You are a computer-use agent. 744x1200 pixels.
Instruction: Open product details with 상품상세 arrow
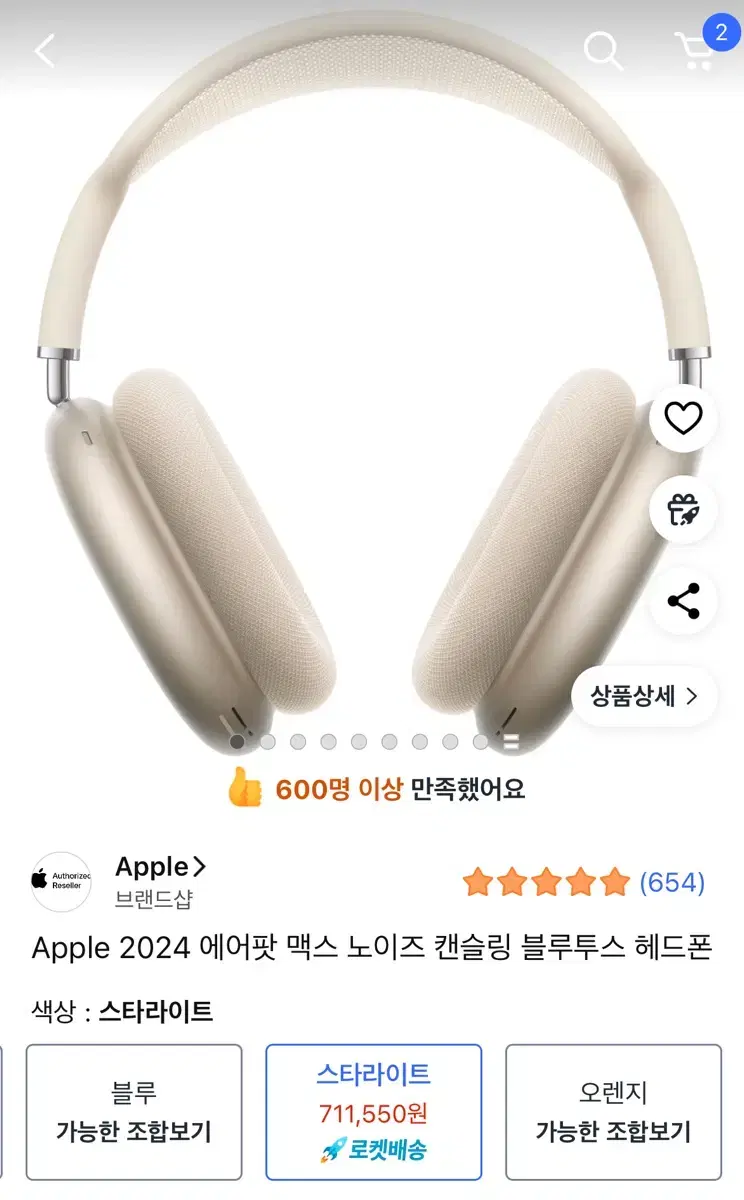(x=644, y=697)
